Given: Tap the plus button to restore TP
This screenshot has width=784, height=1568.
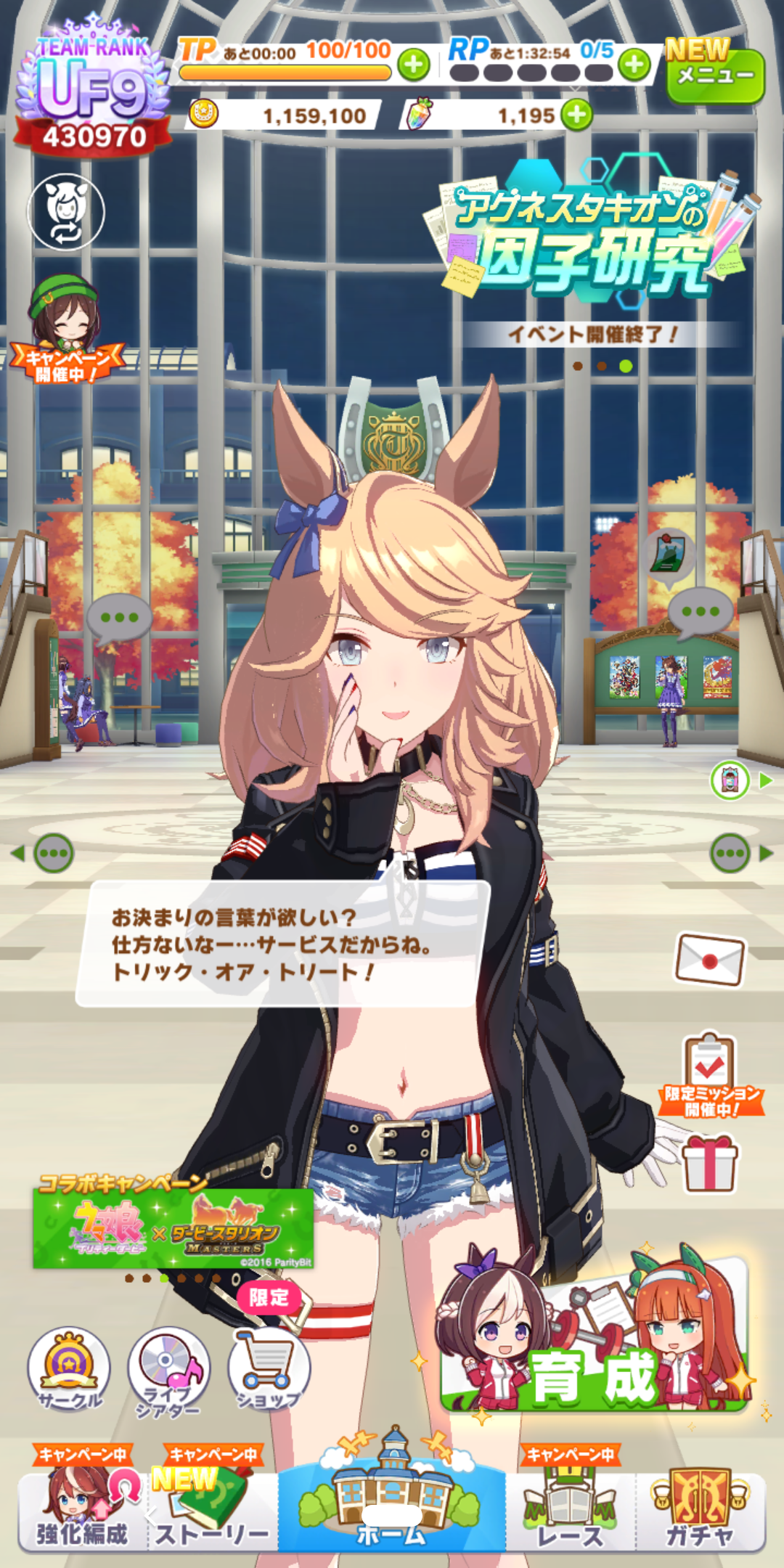Looking at the screenshot, I should [414, 65].
